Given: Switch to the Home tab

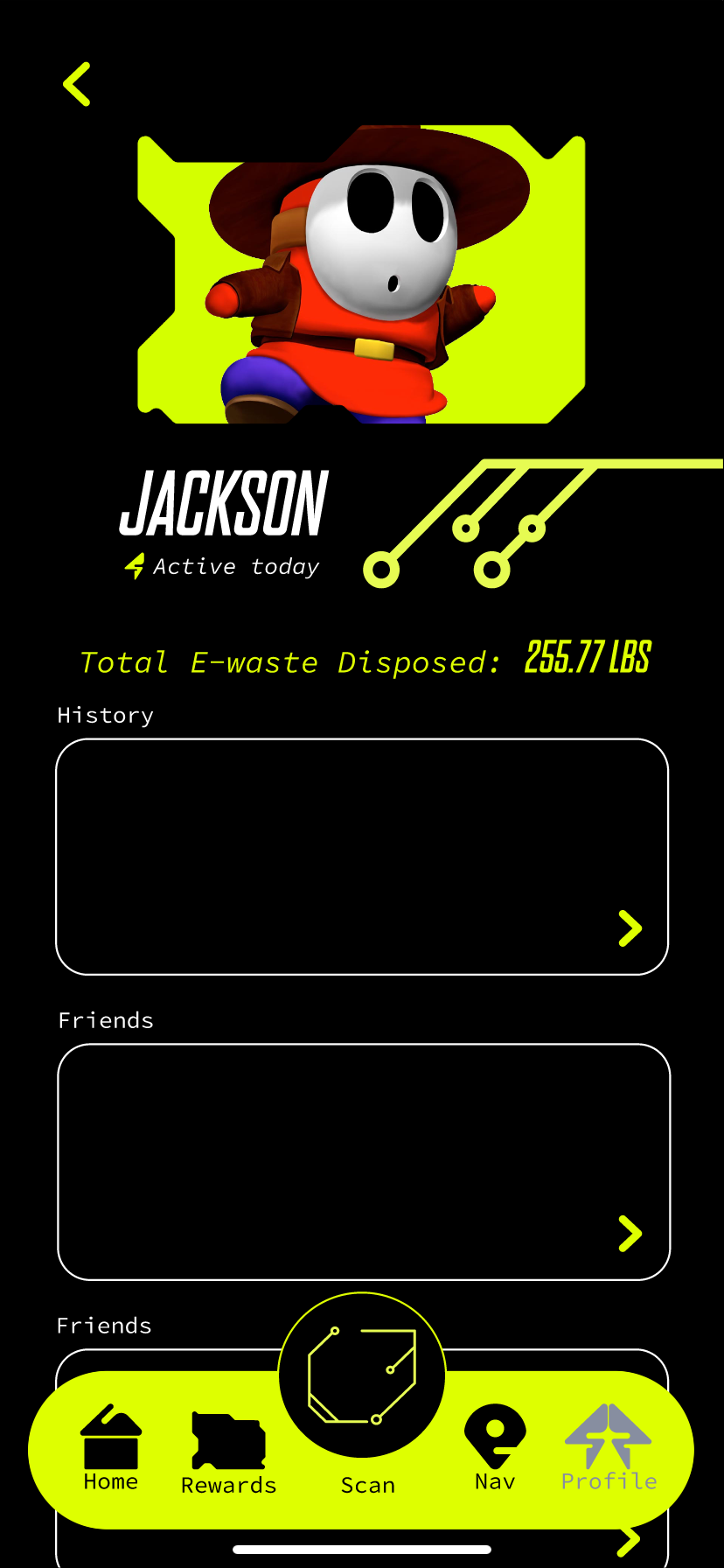Looking at the screenshot, I should (111, 1447).
